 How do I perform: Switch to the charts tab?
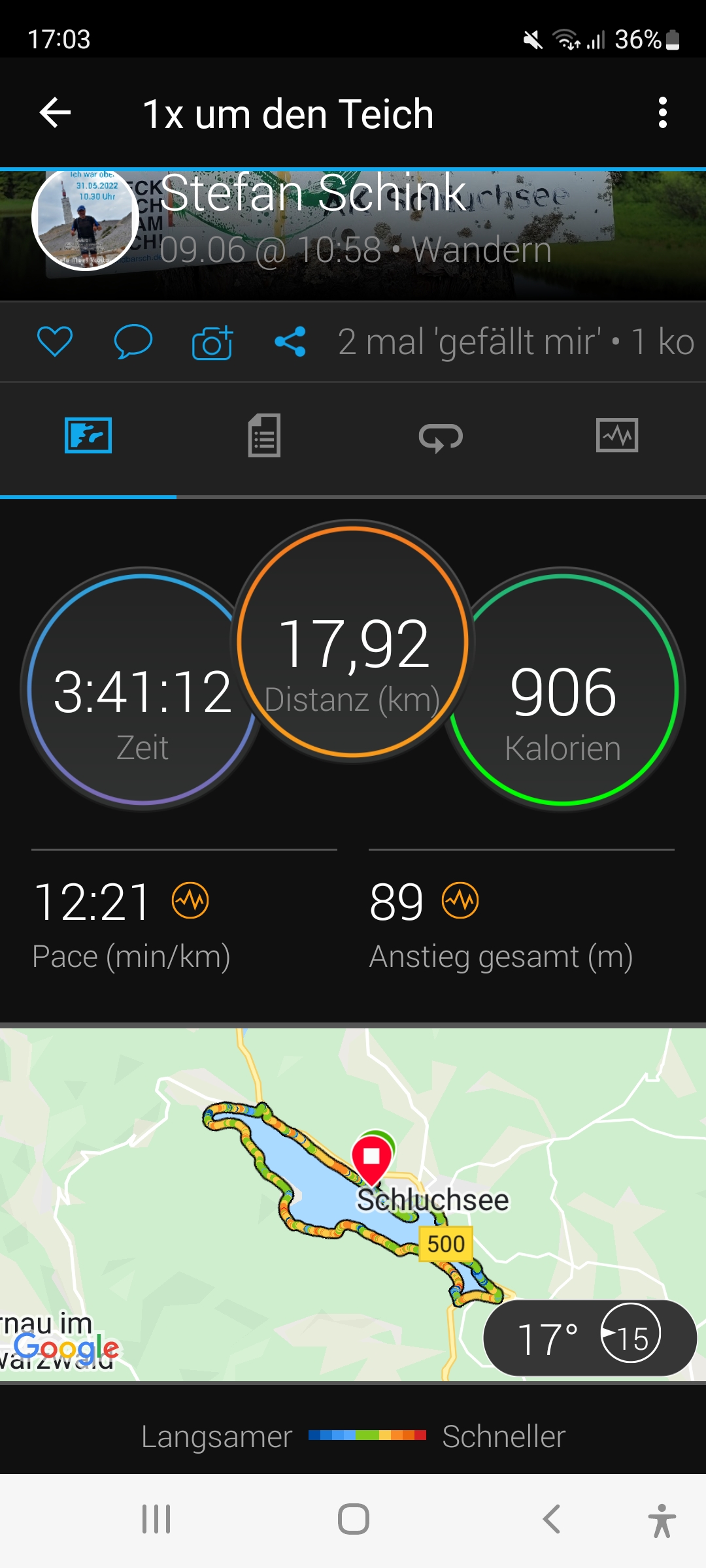pyautogui.click(x=617, y=436)
